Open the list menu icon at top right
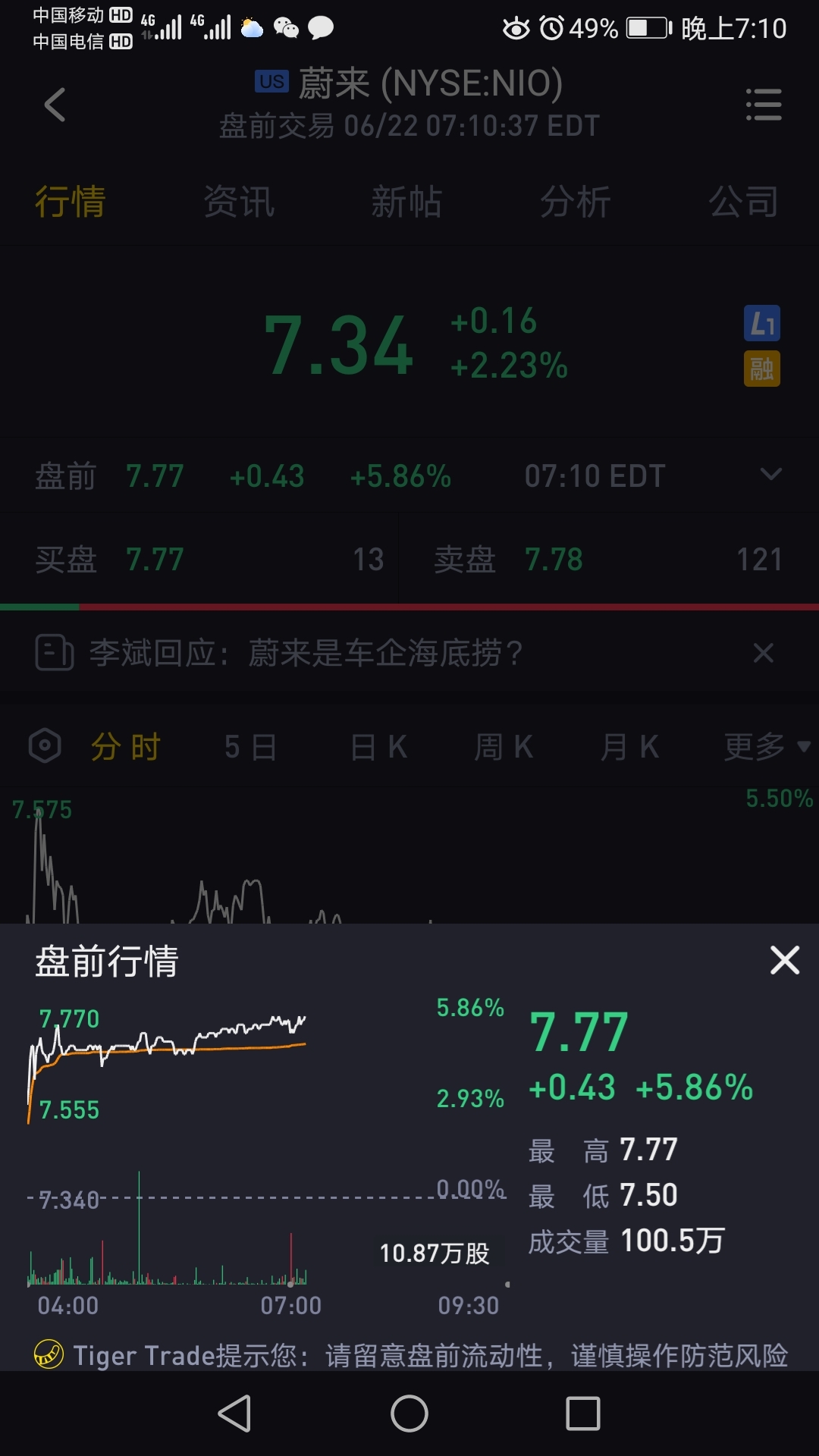This screenshot has height=1456, width=819. coord(763,105)
